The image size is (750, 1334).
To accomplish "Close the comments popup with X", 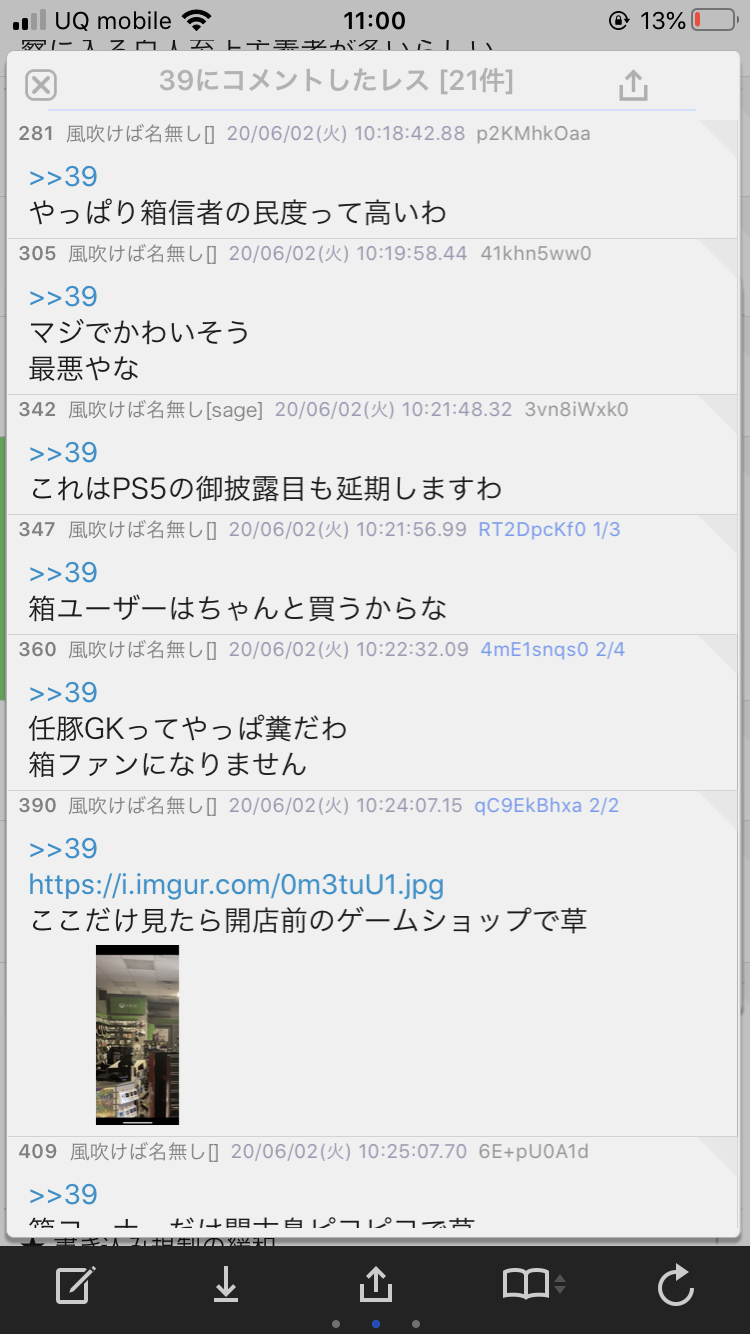I will (40, 85).
